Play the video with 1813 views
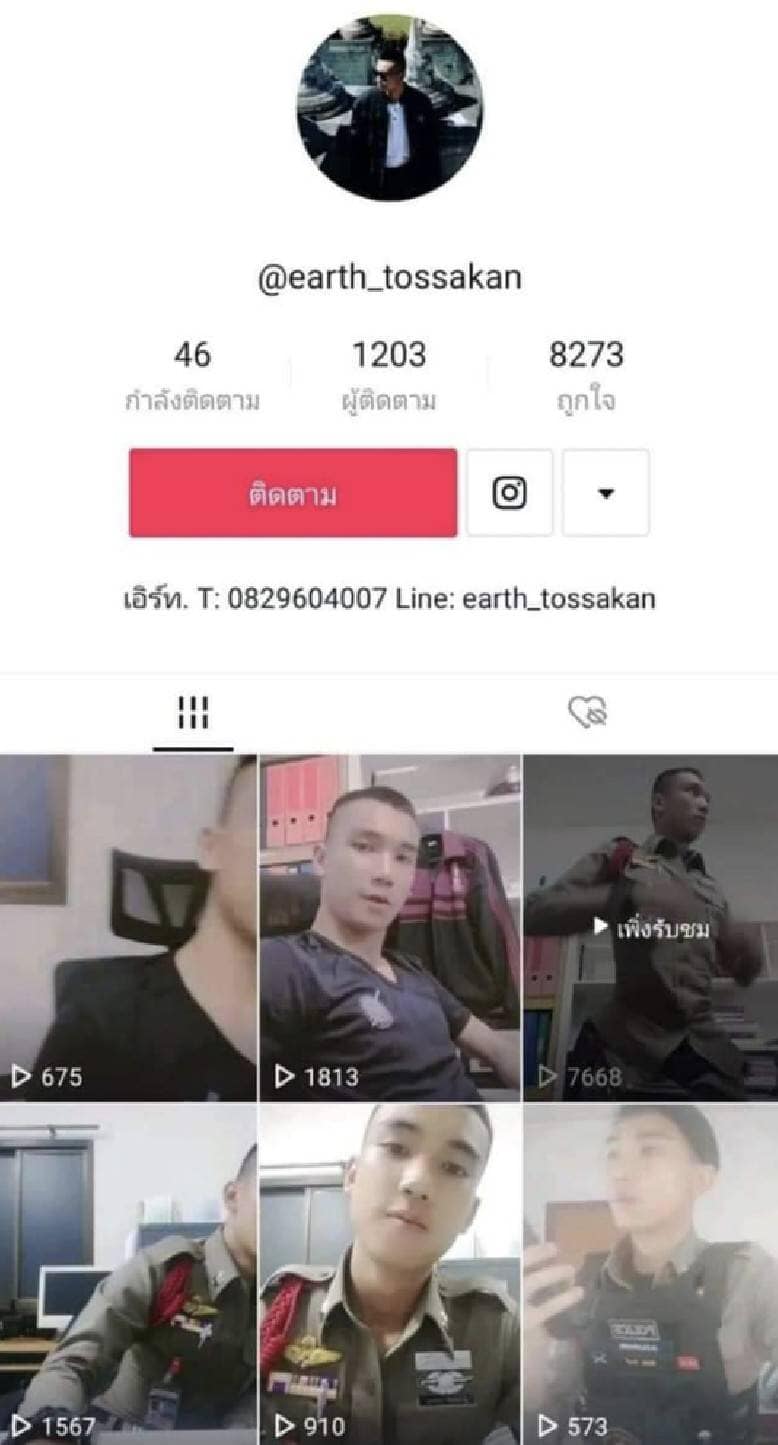The width and height of the screenshot is (778, 1445). tap(389, 928)
